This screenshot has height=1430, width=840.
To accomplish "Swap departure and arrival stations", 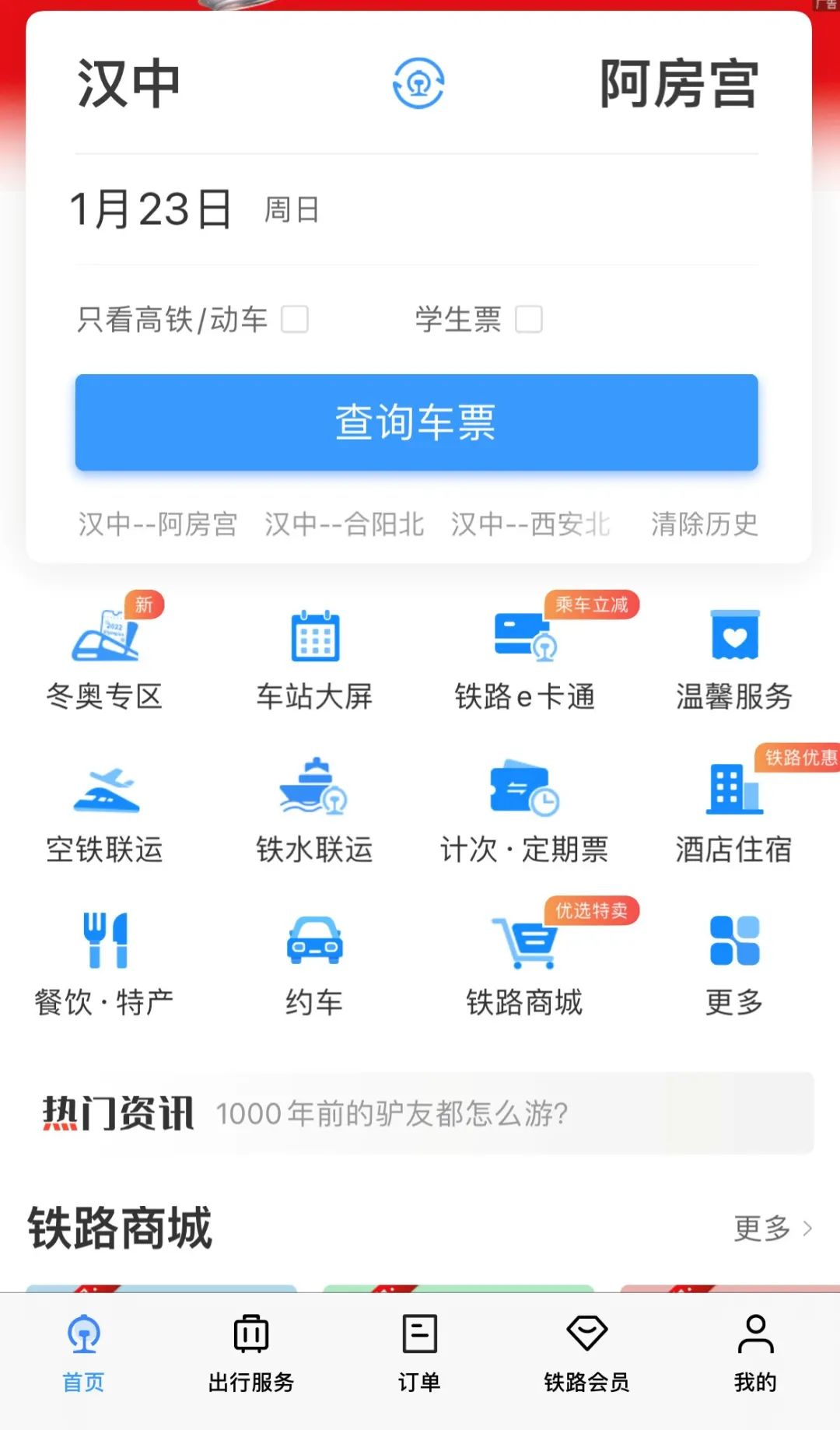I will (x=418, y=82).
